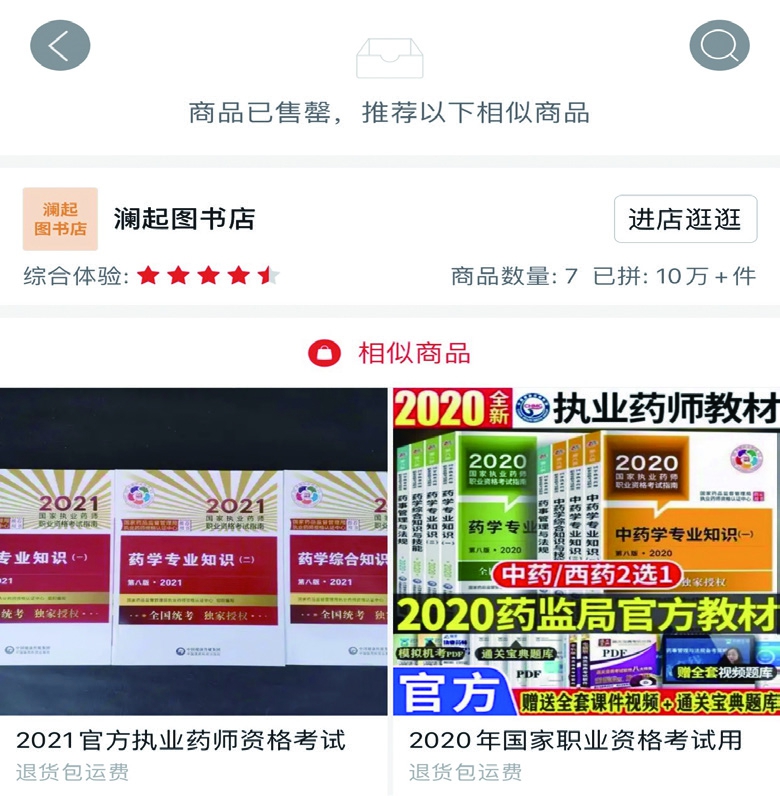Viewport: 780px width, 796px height.
Task: Go back using the top-left arrow
Action: click(x=60, y=46)
